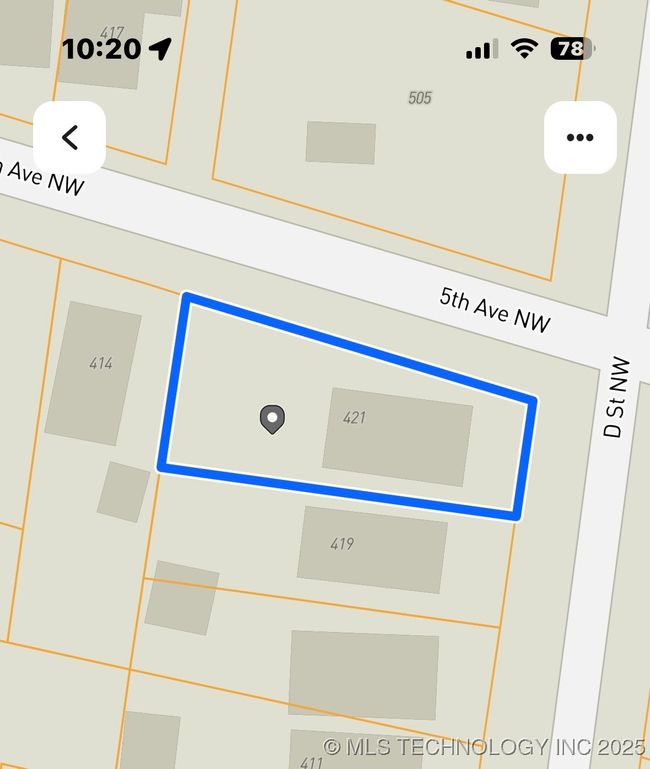Go back using the arrow button
The width and height of the screenshot is (650, 769).
70,137
